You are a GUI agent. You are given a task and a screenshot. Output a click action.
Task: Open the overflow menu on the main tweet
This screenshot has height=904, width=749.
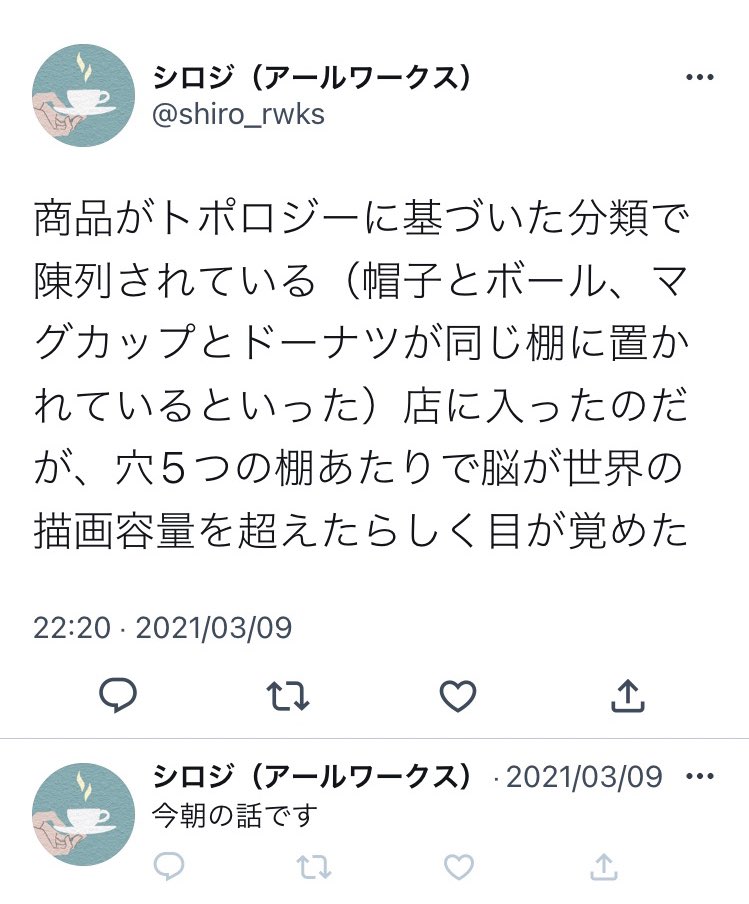click(x=699, y=79)
